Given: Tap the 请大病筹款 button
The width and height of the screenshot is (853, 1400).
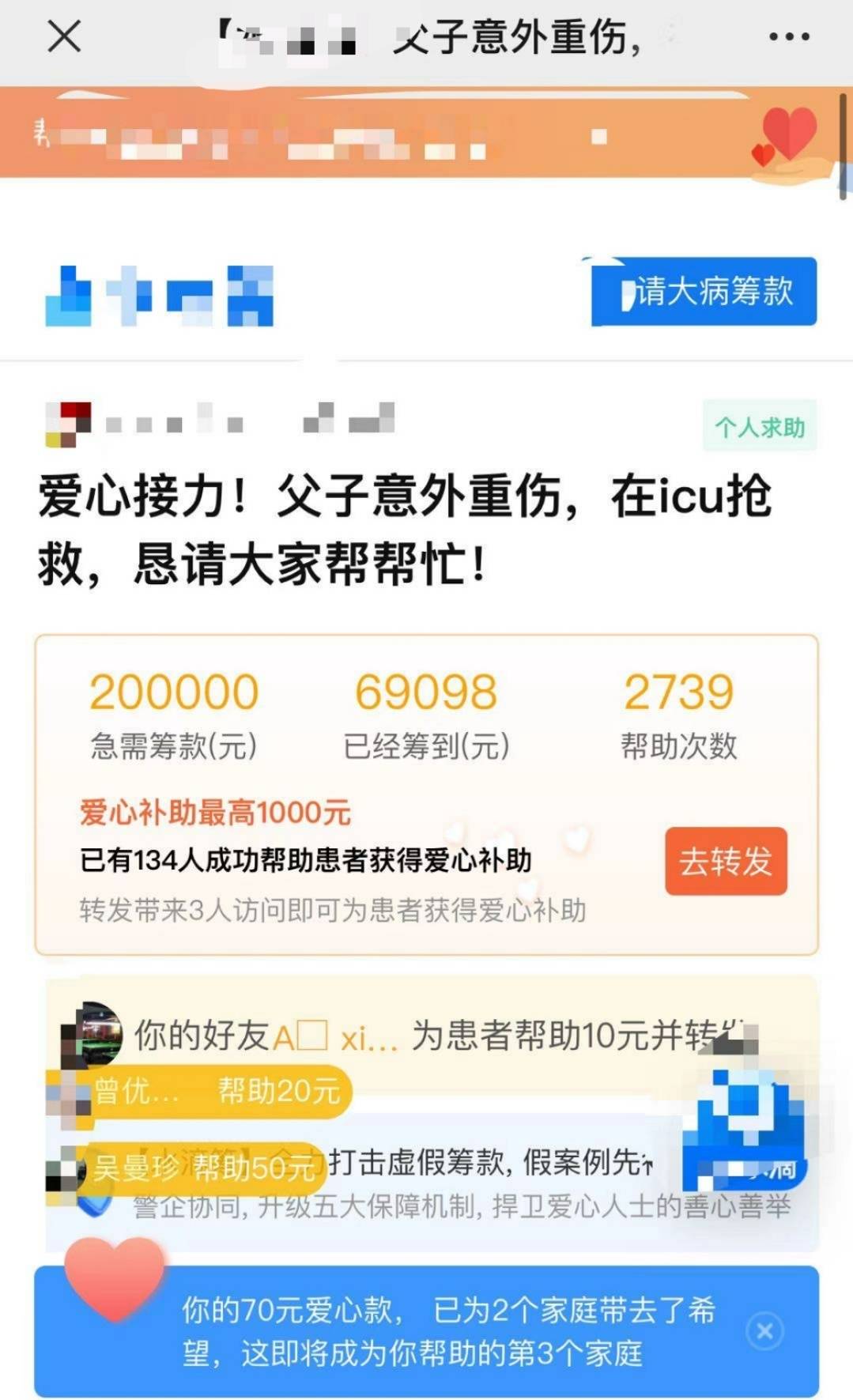Looking at the screenshot, I should (704, 292).
